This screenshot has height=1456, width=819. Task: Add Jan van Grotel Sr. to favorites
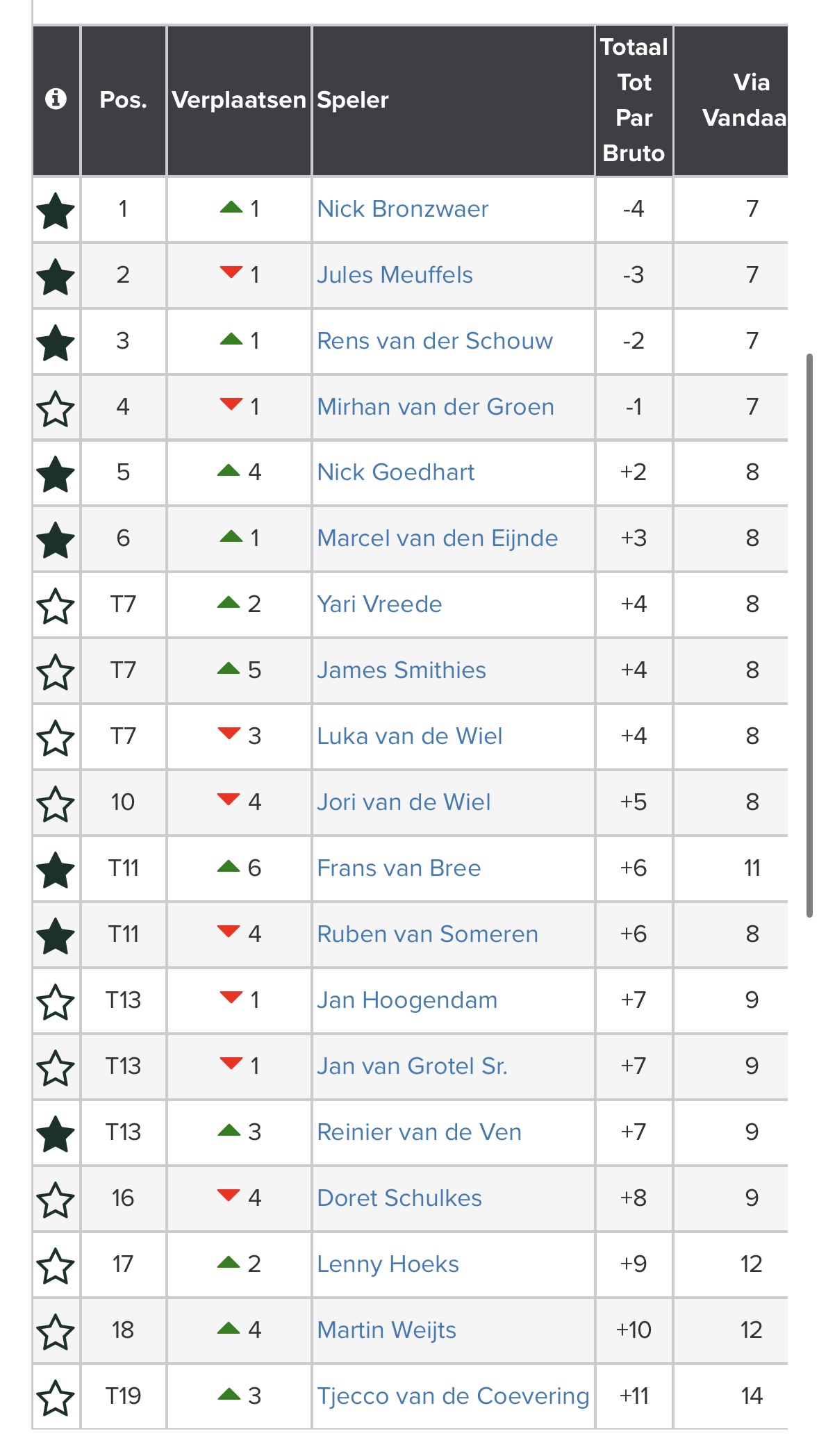point(56,1068)
